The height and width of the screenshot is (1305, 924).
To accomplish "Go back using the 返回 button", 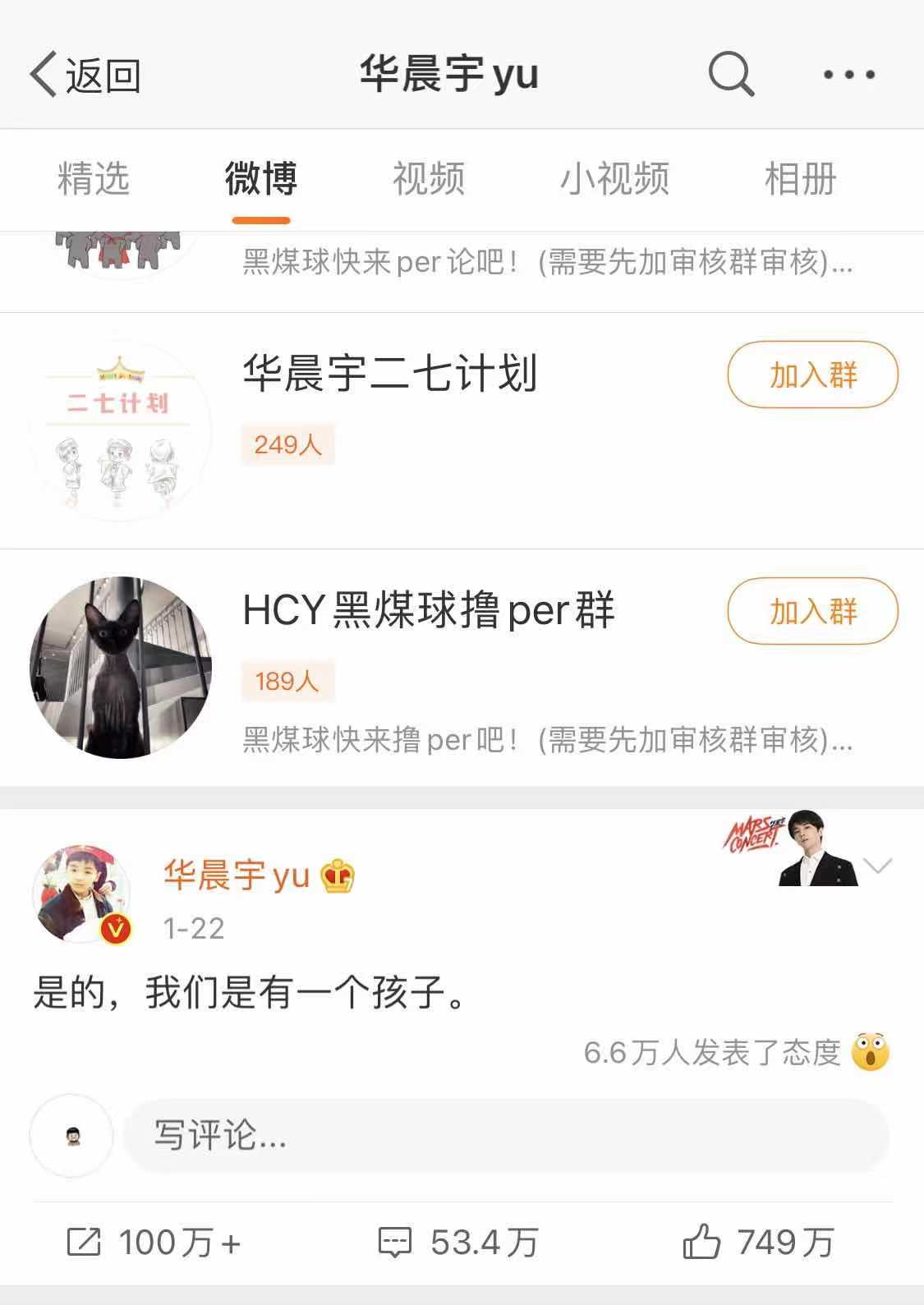I will (85, 76).
